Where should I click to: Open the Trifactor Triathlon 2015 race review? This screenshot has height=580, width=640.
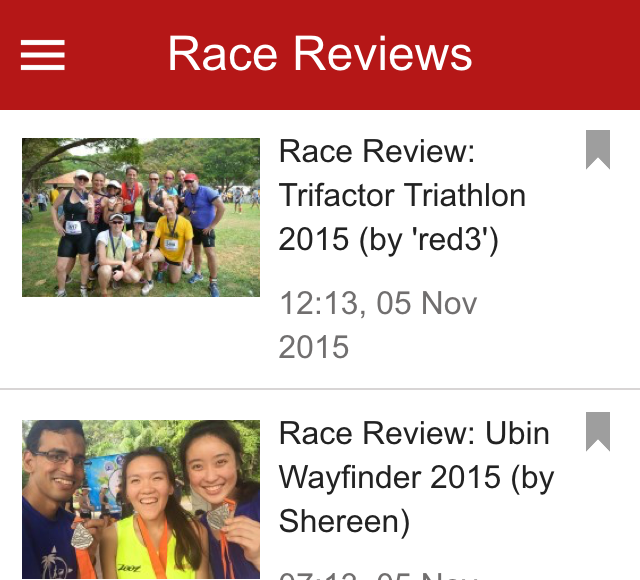point(402,195)
